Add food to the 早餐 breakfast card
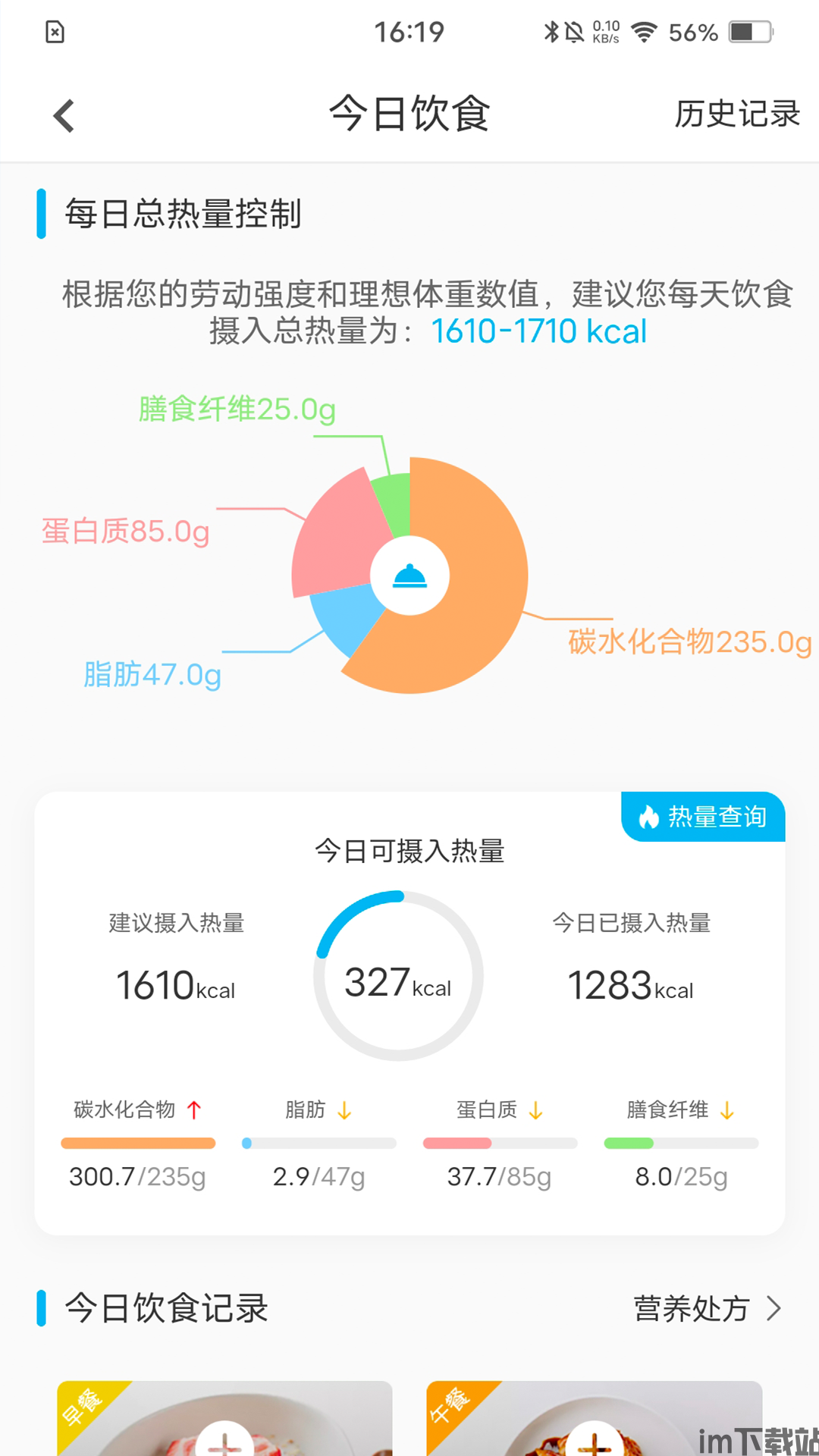Viewport: 819px width, 1456px height. pos(224,1438)
